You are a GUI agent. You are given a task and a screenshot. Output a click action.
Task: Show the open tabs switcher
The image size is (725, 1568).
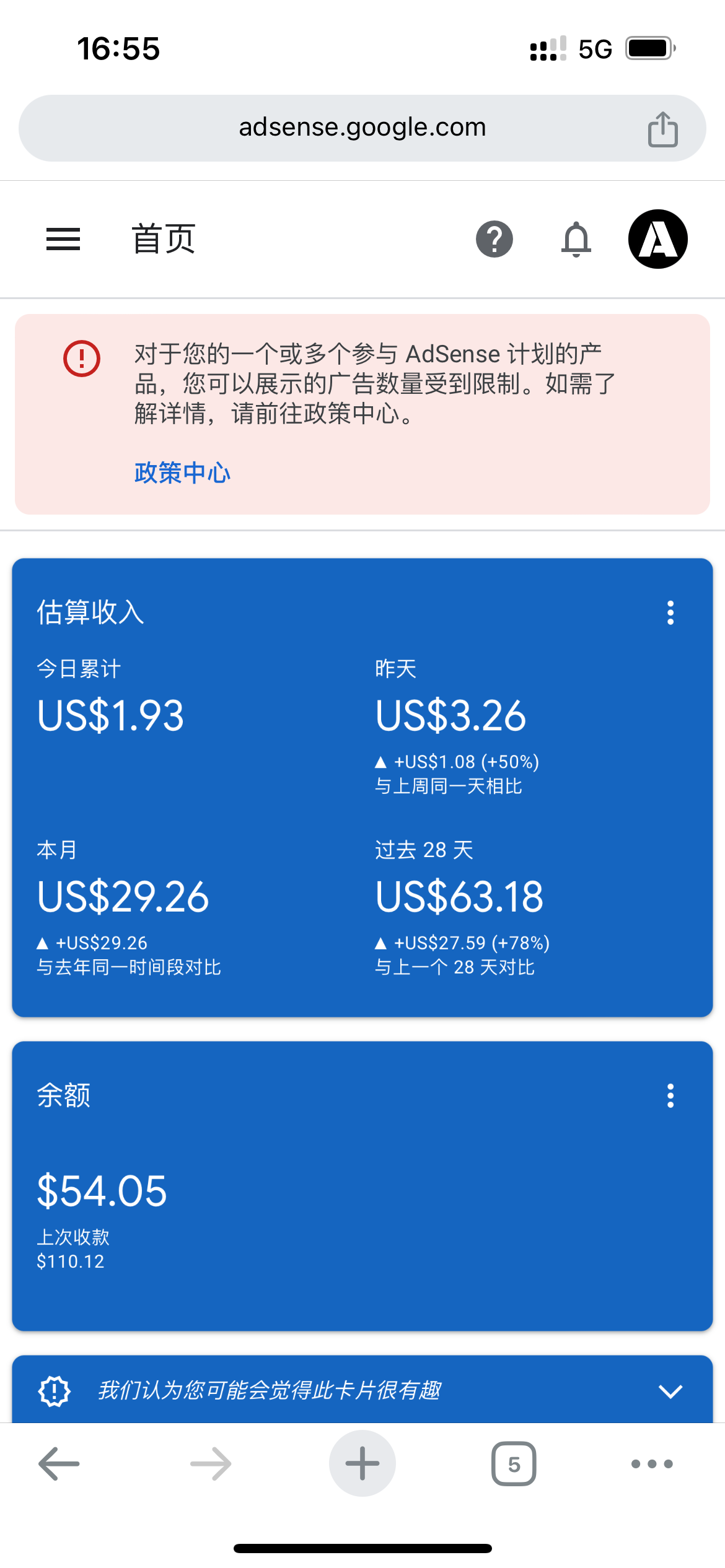point(514,1464)
